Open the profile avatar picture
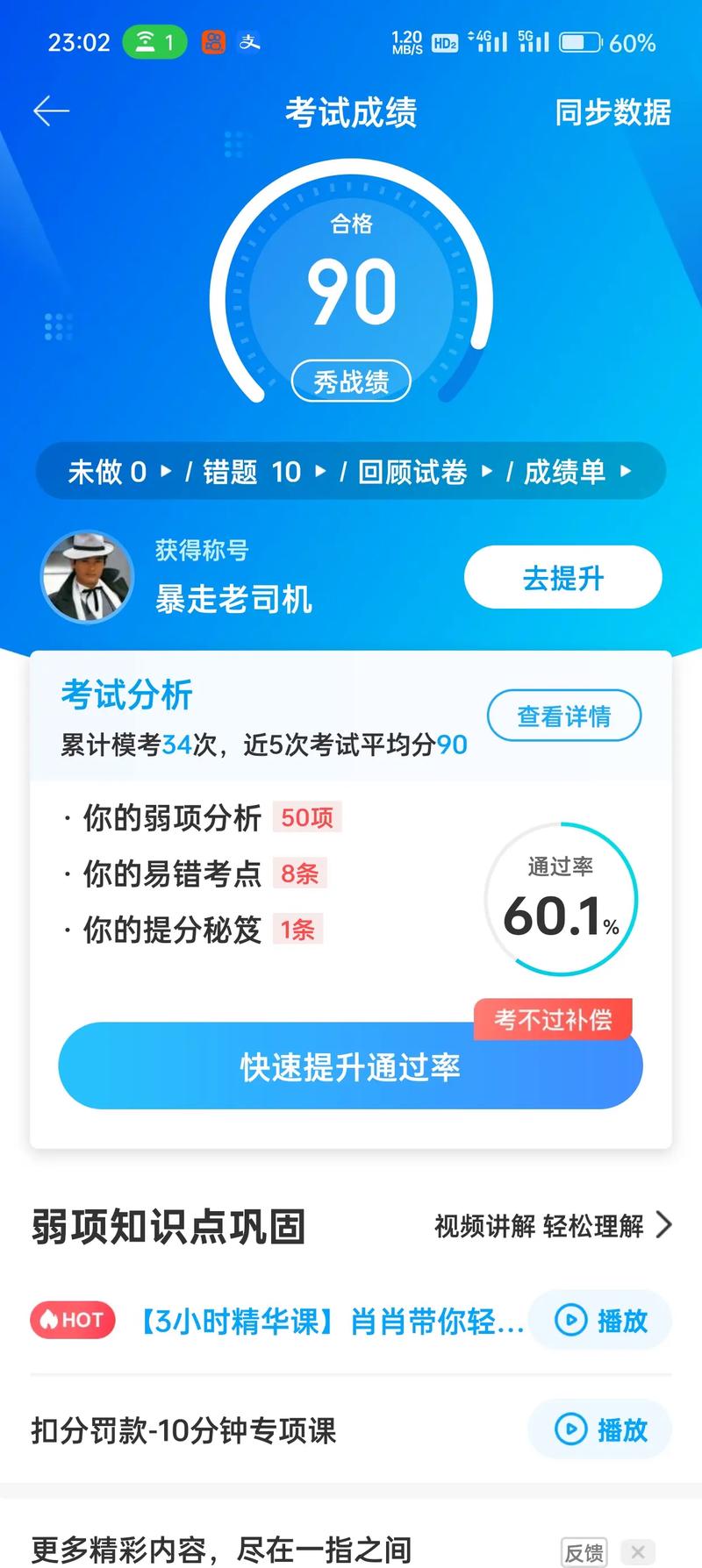The image size is (702, 1568). tap(87, 576)
